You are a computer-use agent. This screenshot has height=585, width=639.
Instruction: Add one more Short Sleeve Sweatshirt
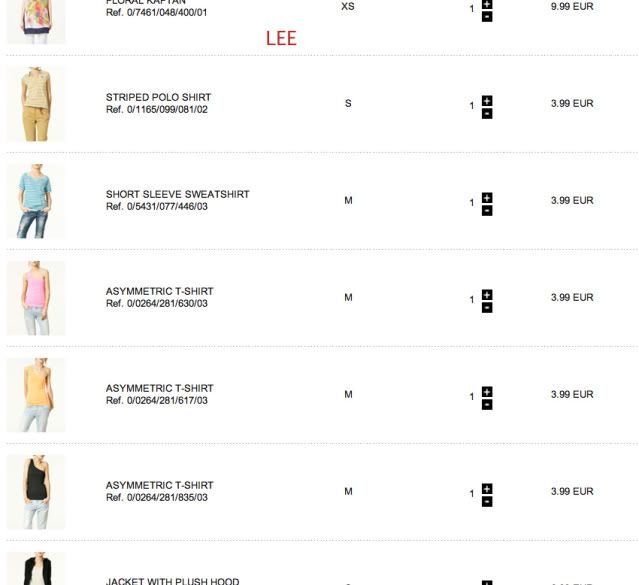pos(487,198)
